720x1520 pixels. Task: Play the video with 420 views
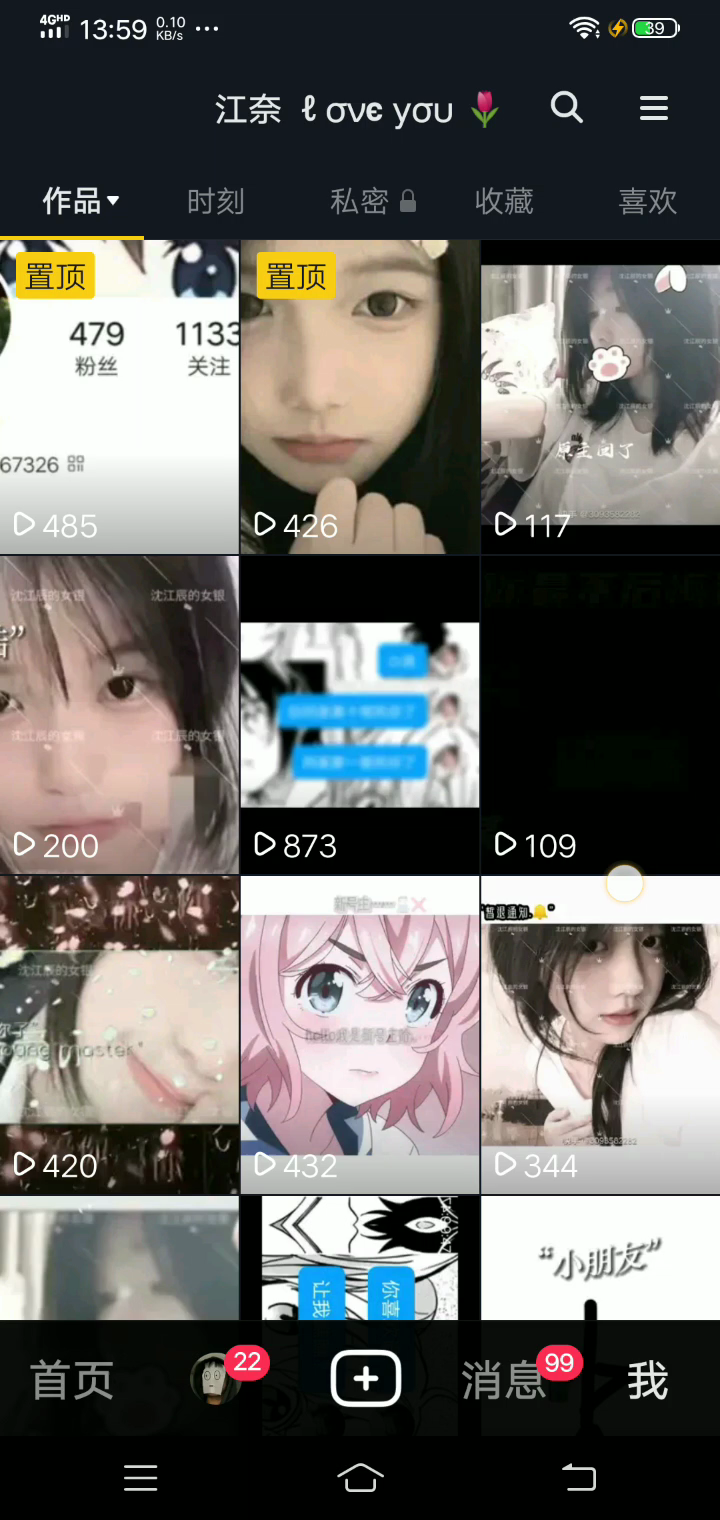[119, 1035]
